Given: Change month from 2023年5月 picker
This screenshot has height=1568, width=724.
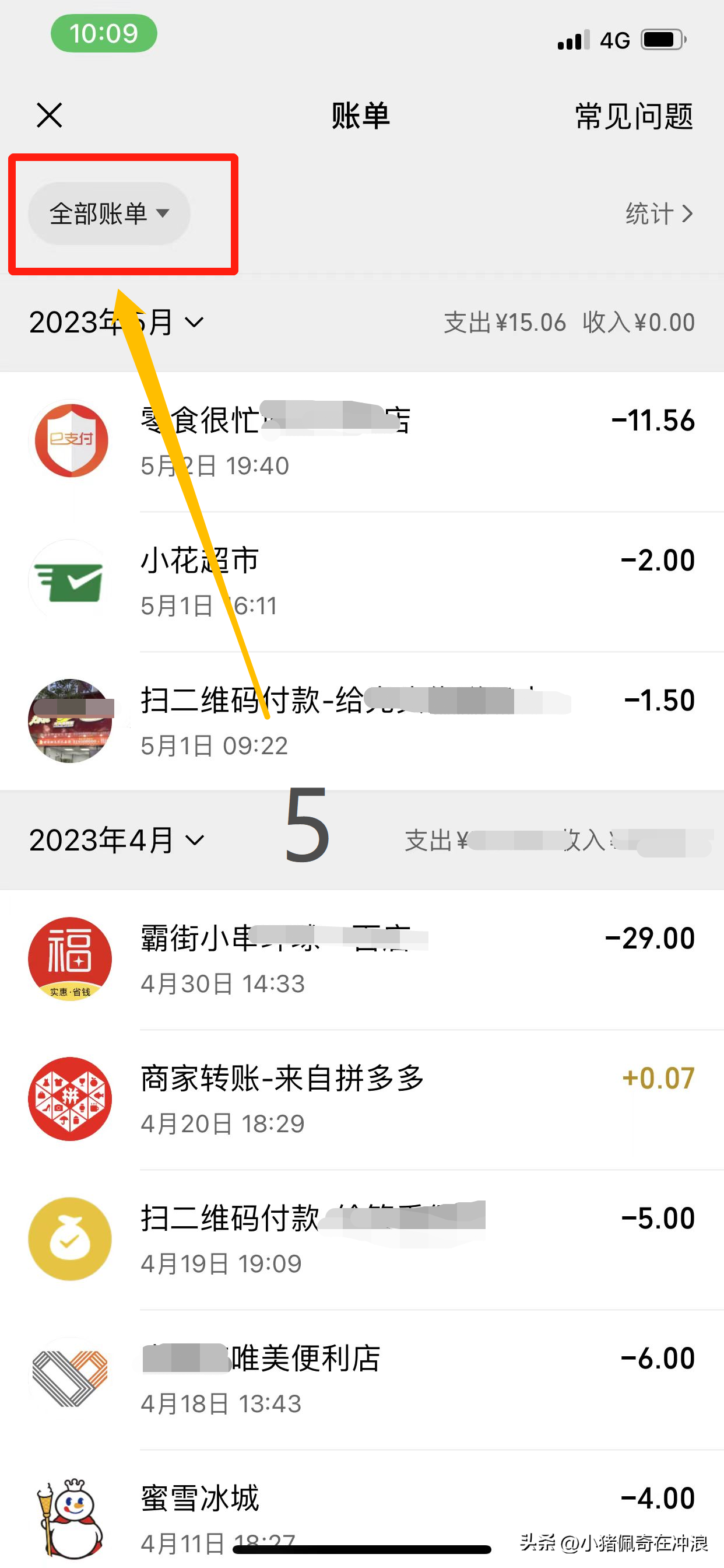Looking at the screenshot, I should (x=115, y=322).
